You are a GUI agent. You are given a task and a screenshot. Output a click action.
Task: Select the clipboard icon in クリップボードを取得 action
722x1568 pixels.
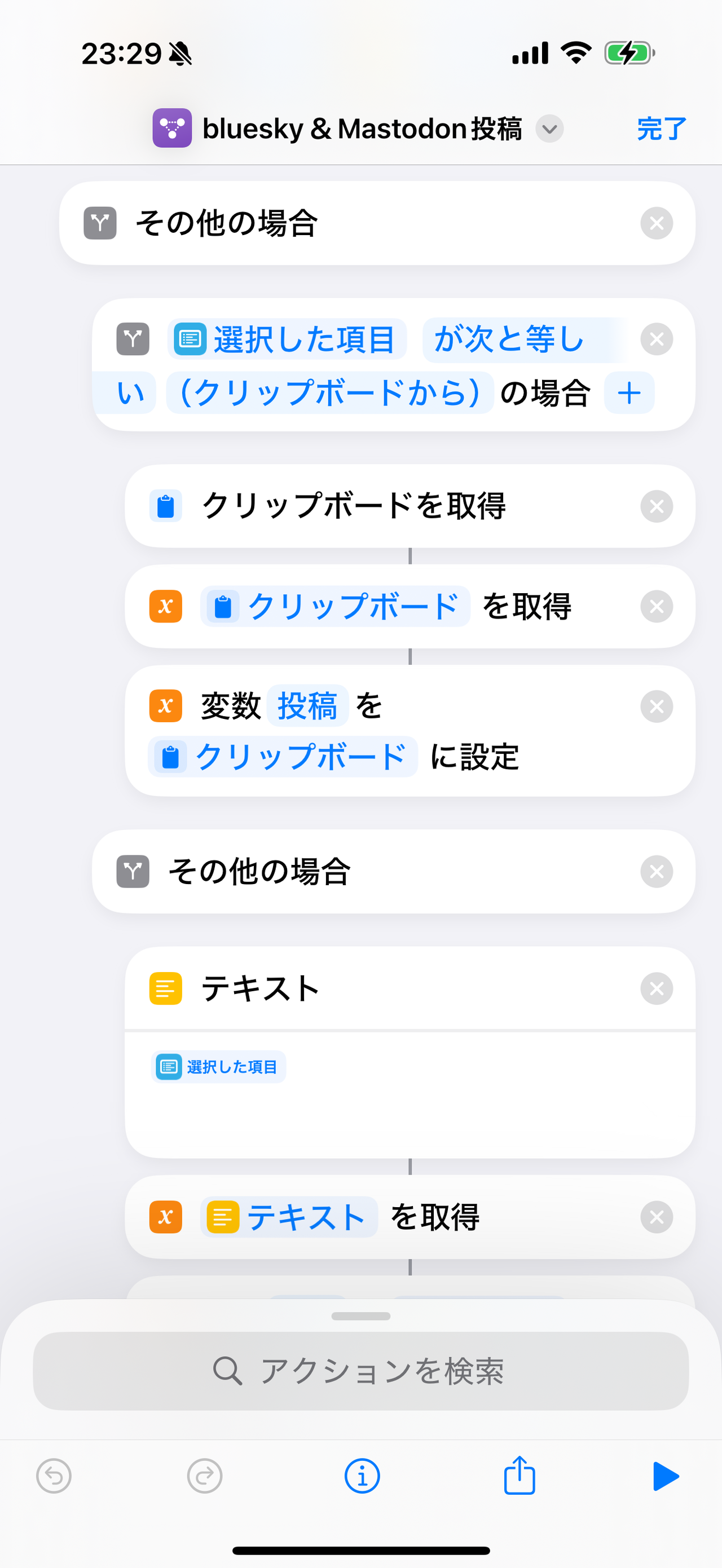(x=165, y=506)
